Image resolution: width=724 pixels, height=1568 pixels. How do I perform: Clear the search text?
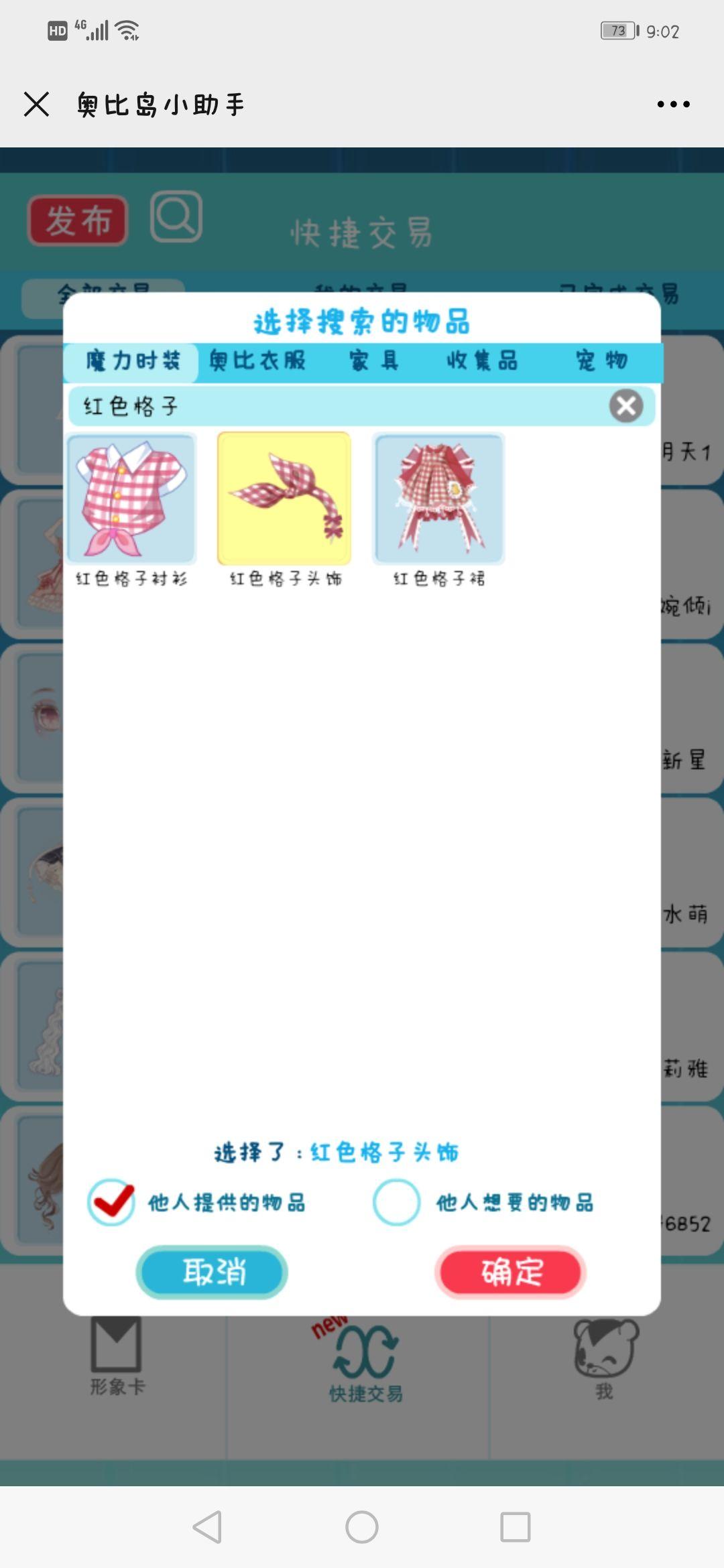tap(626, 406)
